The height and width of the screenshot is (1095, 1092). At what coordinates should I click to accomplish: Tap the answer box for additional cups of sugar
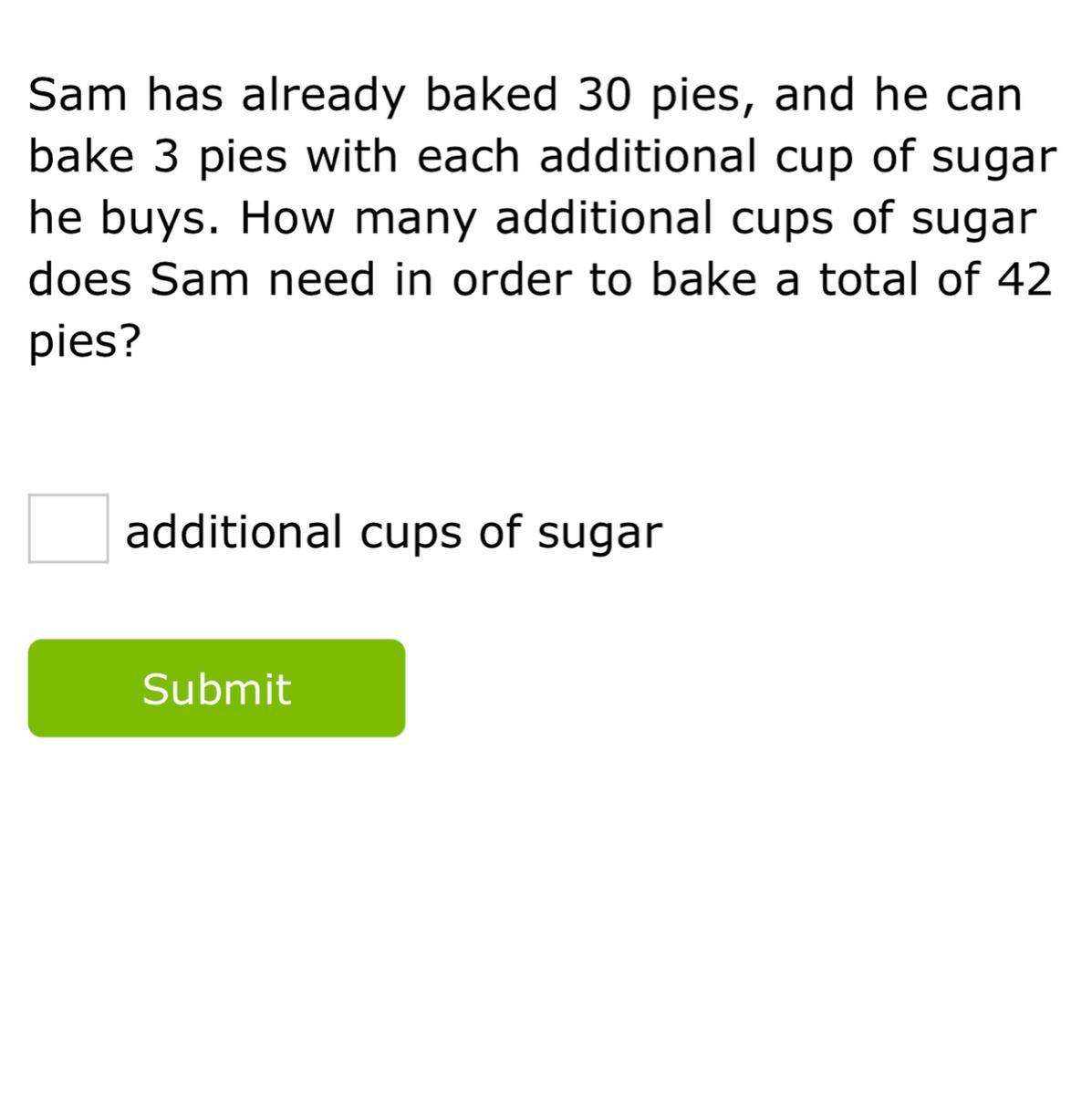tap(68, 528)
